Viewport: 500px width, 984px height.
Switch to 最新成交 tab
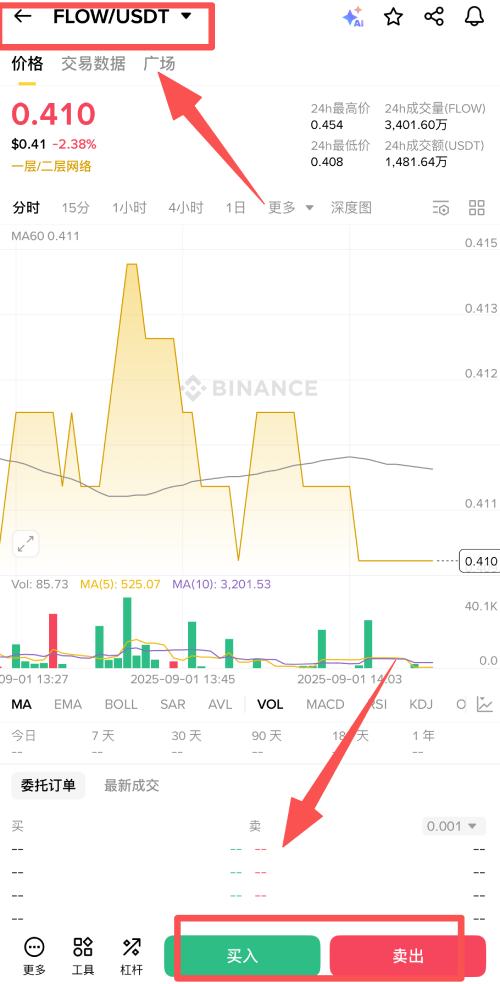pyautogui.click(x=132, y=785)
